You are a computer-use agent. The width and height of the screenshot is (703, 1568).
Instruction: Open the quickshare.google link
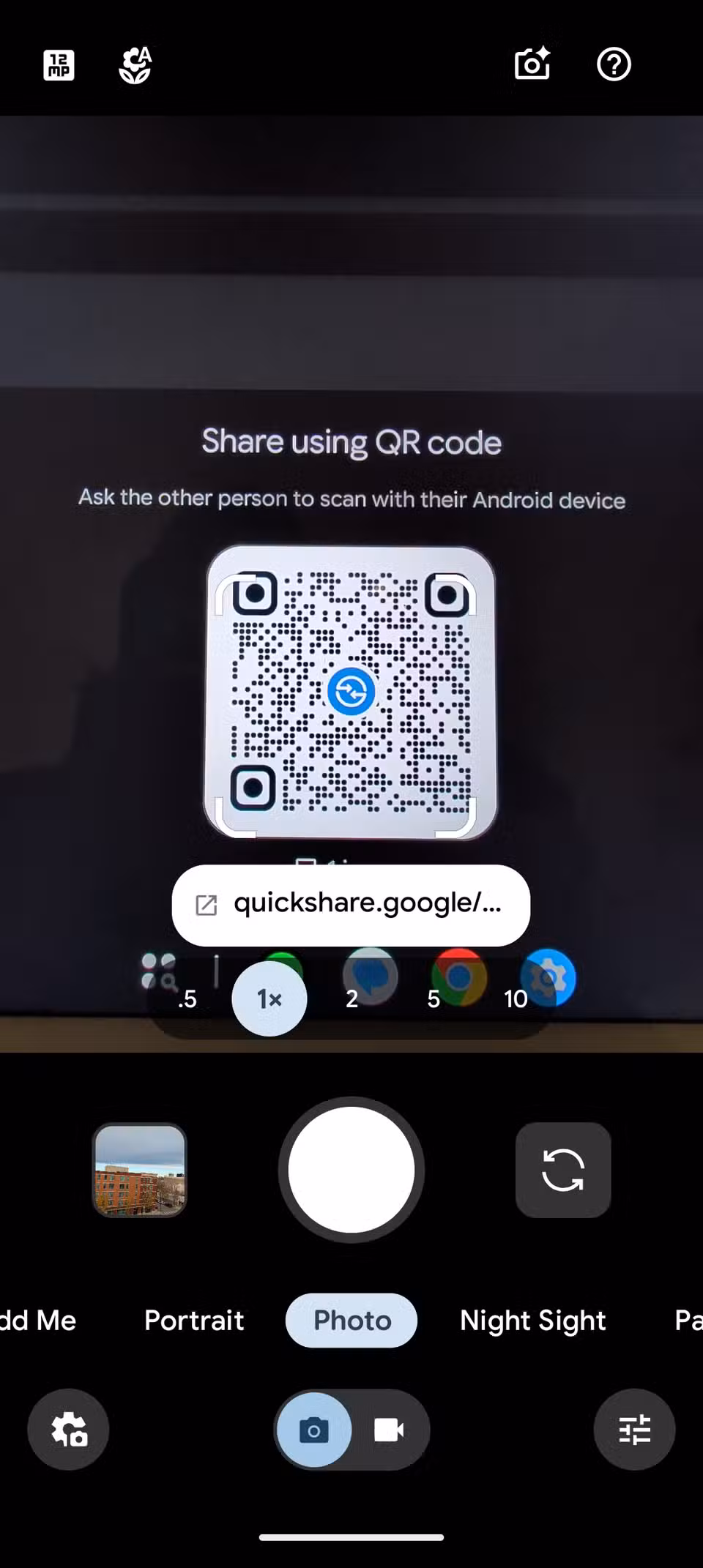pos(351,905)
